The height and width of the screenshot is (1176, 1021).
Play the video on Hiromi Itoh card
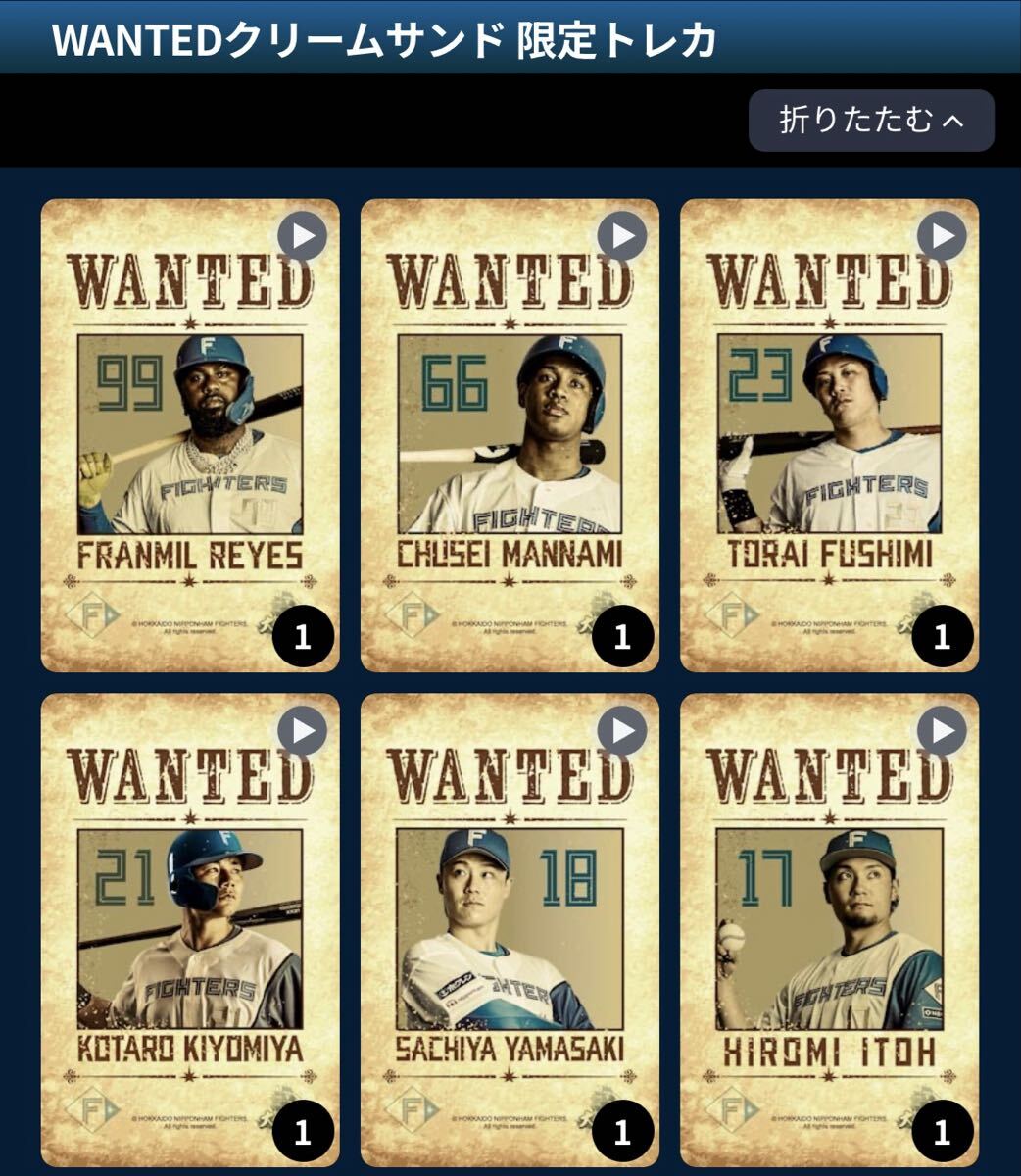(942, 731)
